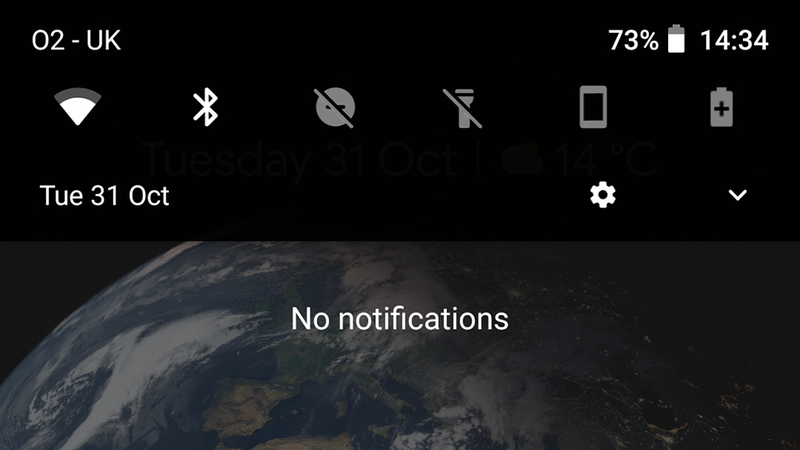Toggle the Do Not Disturb tile
This screenshot has height=450, width=800.
click(335, 107)
